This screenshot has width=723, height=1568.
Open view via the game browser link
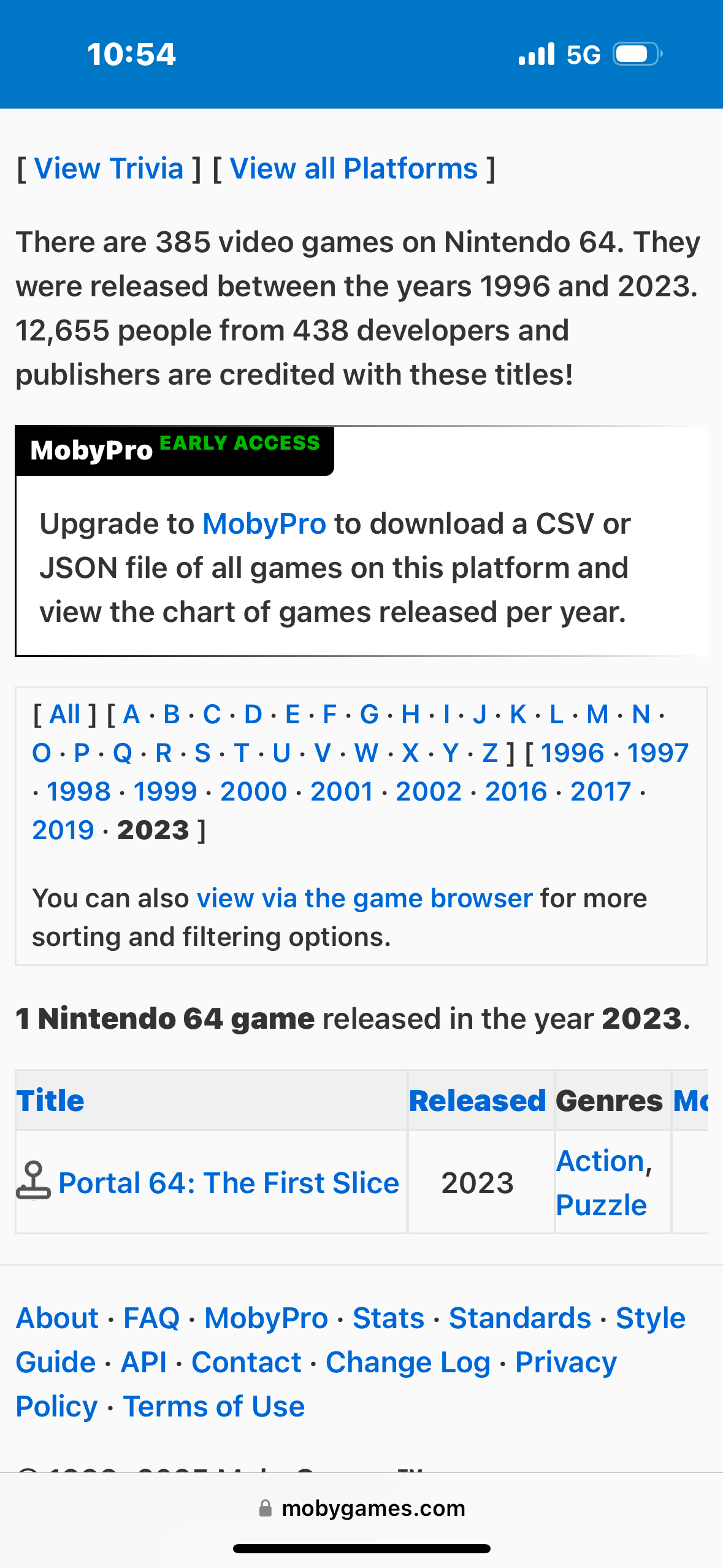tap(364, 899)
